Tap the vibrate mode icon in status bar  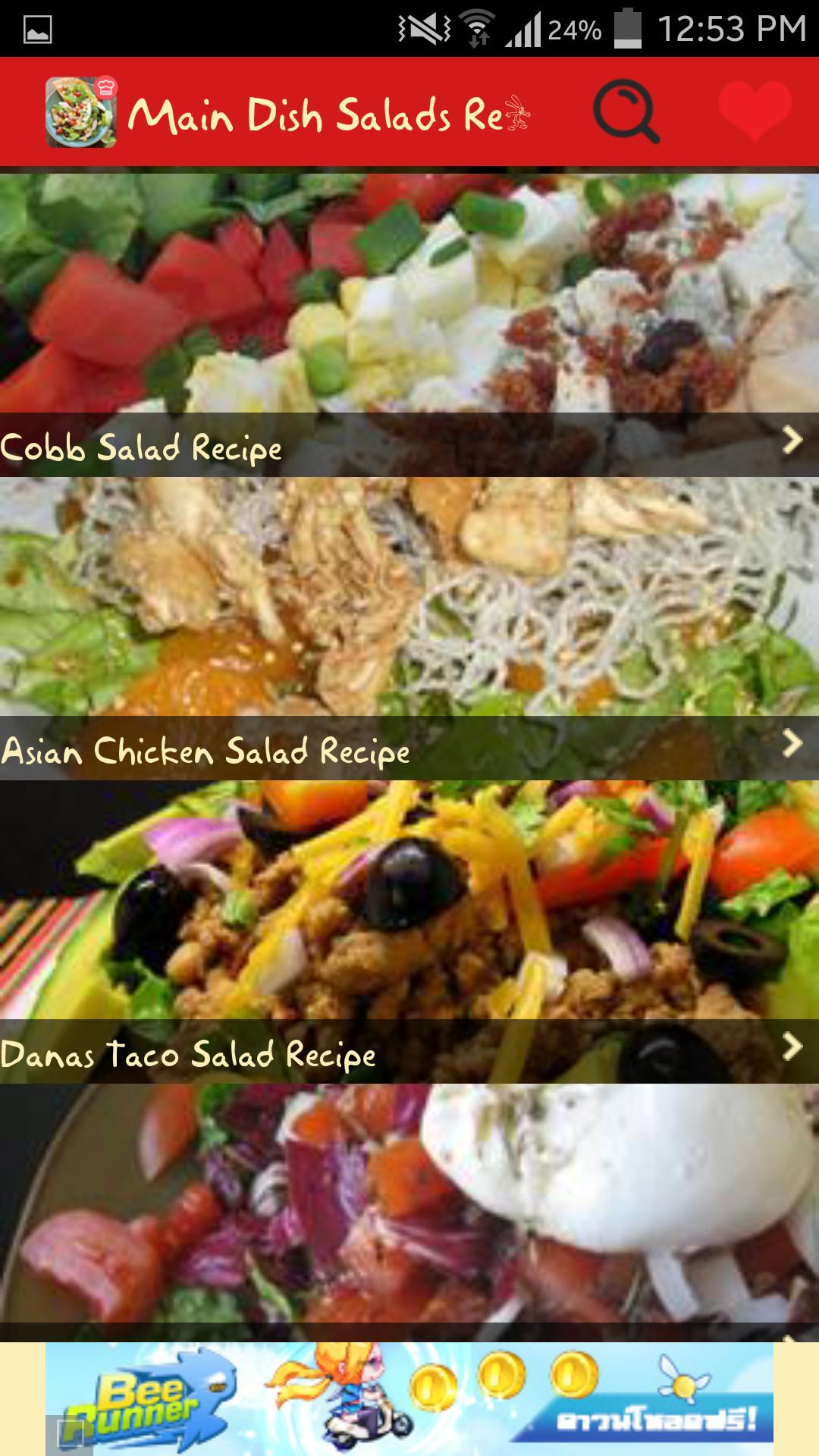pyautogui.click(x=422, y=25)
